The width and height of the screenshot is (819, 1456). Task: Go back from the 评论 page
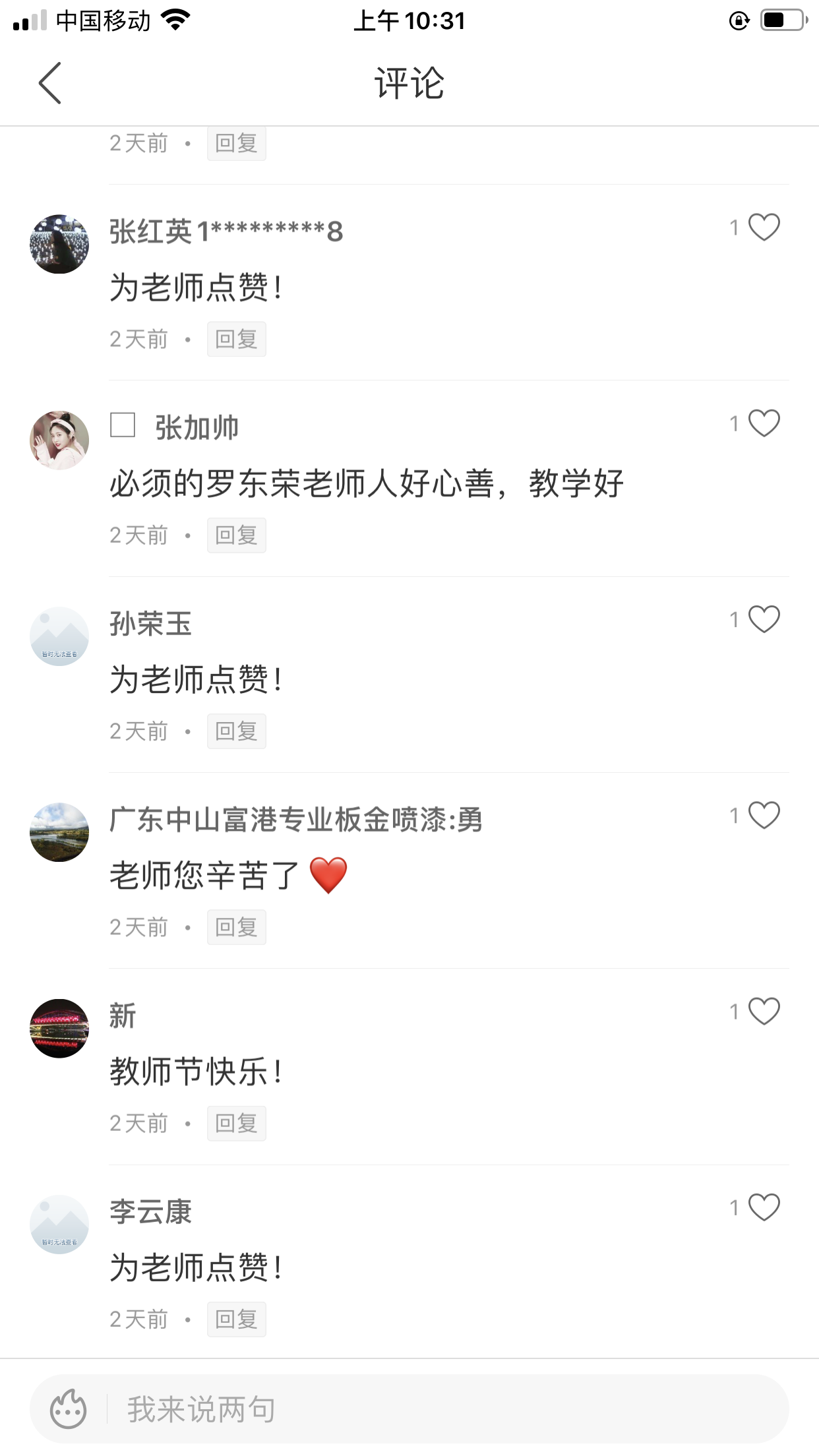(50, 83)
